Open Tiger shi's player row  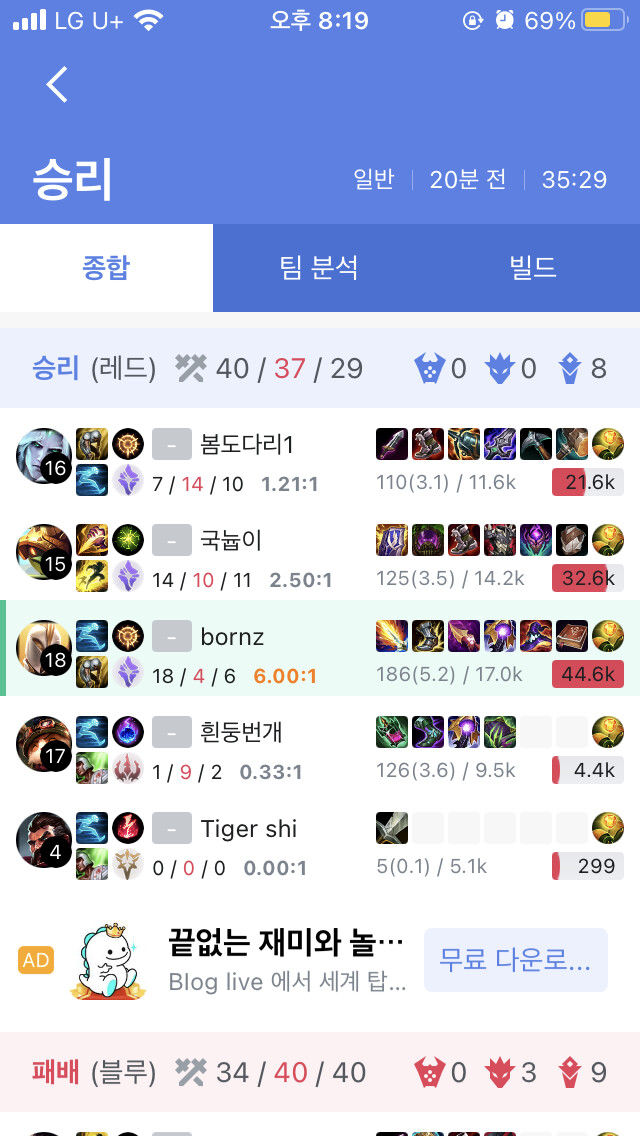(248, 829)
